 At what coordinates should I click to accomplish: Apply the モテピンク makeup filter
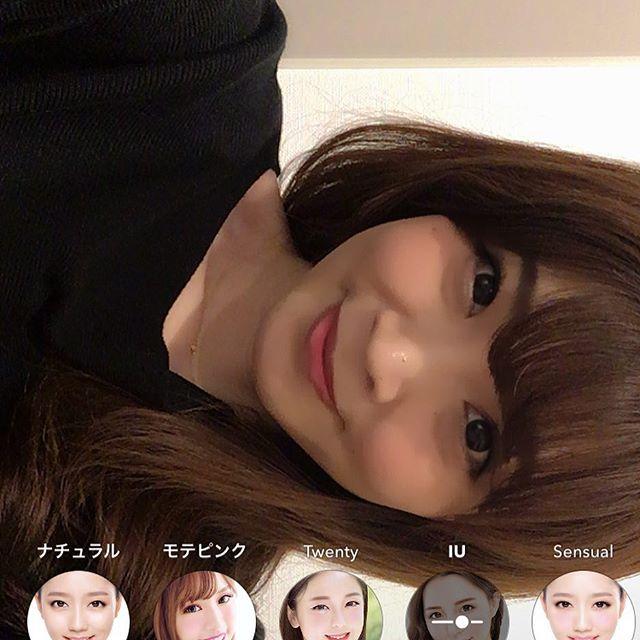pos(204,606)
